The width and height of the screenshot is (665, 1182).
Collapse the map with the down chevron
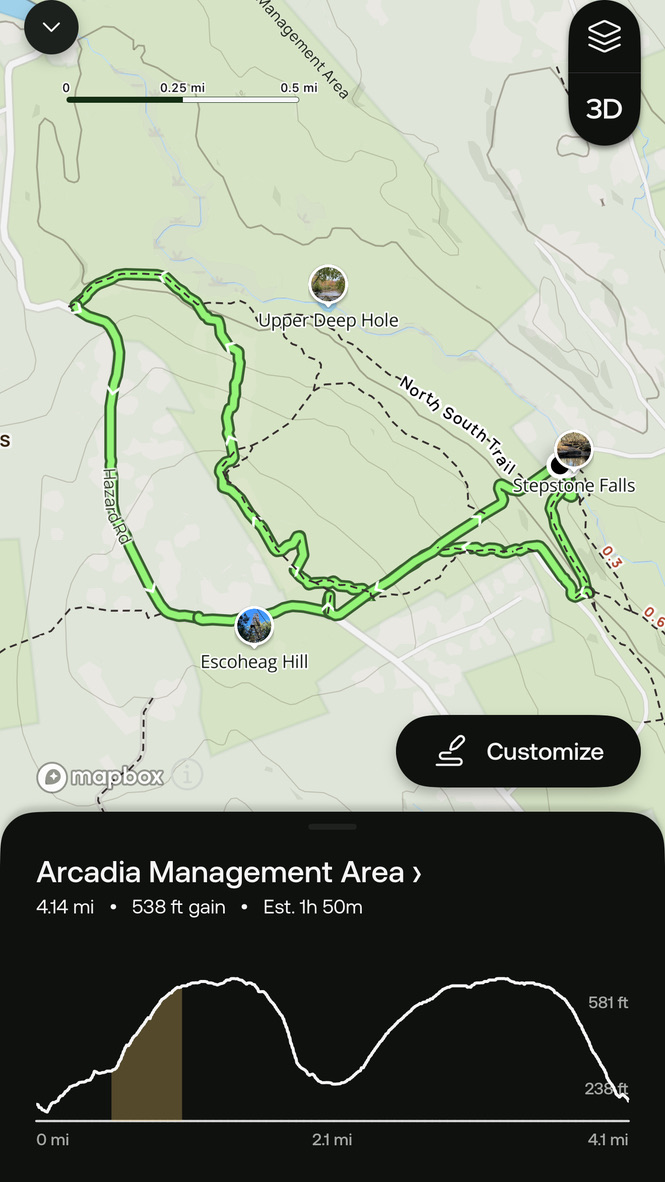coord(52,28)
